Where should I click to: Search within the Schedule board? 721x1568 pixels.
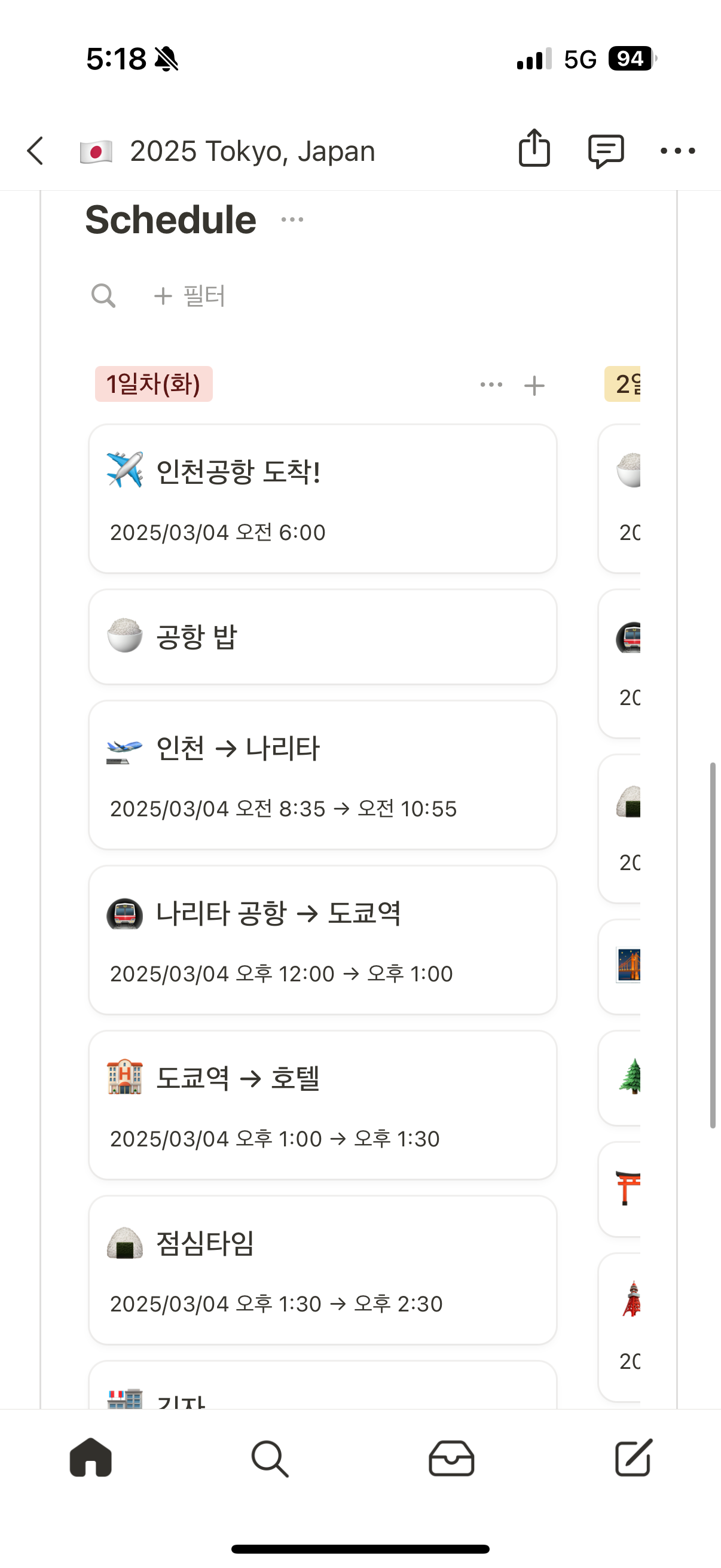coord(103,296)
